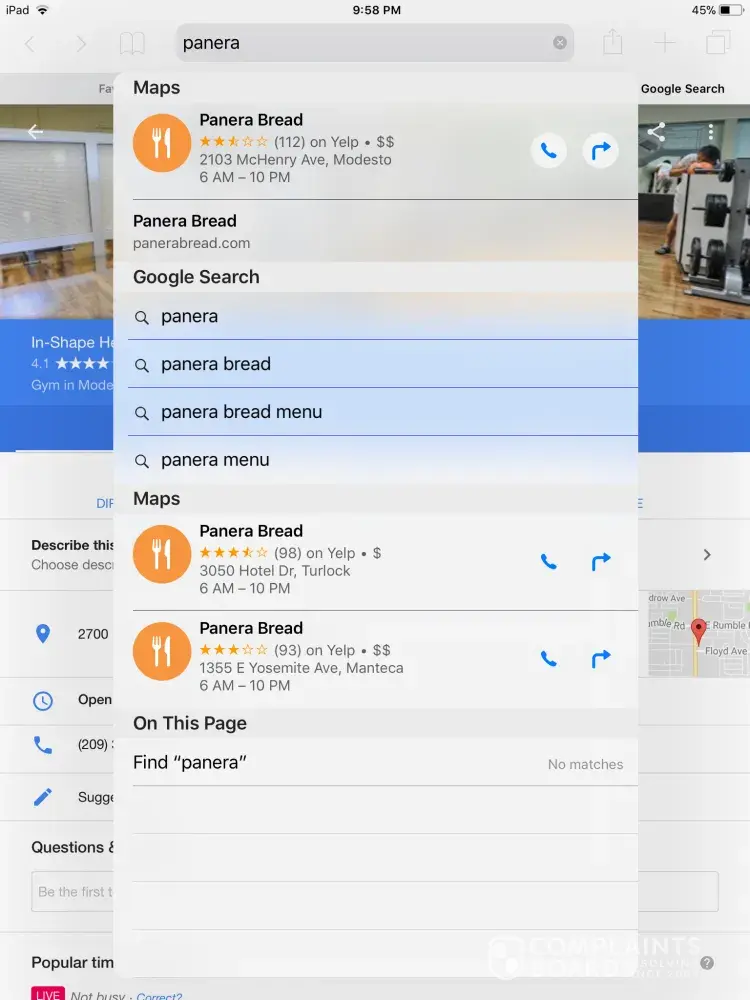
Task: Get directions to Panera Bread Modesto
Action: click(600, 151)
